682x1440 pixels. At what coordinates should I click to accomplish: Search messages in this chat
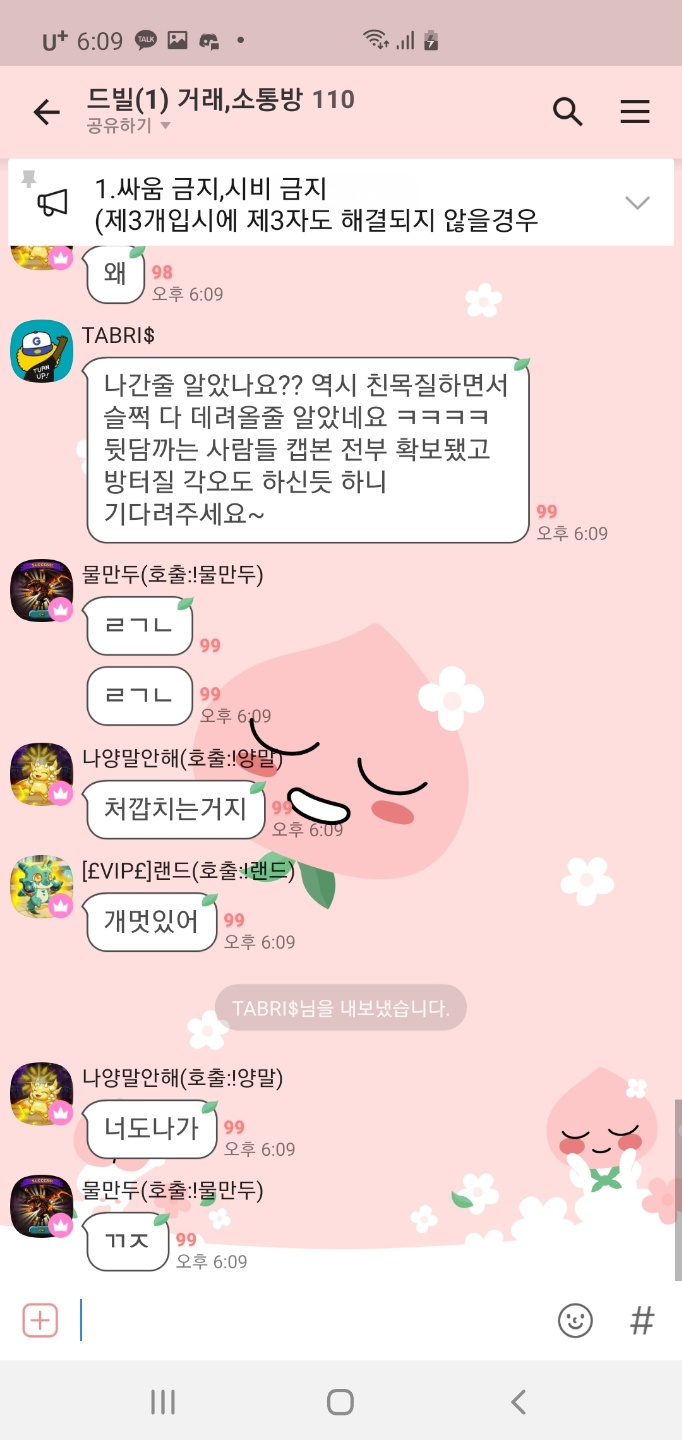(x=567, y=112)
